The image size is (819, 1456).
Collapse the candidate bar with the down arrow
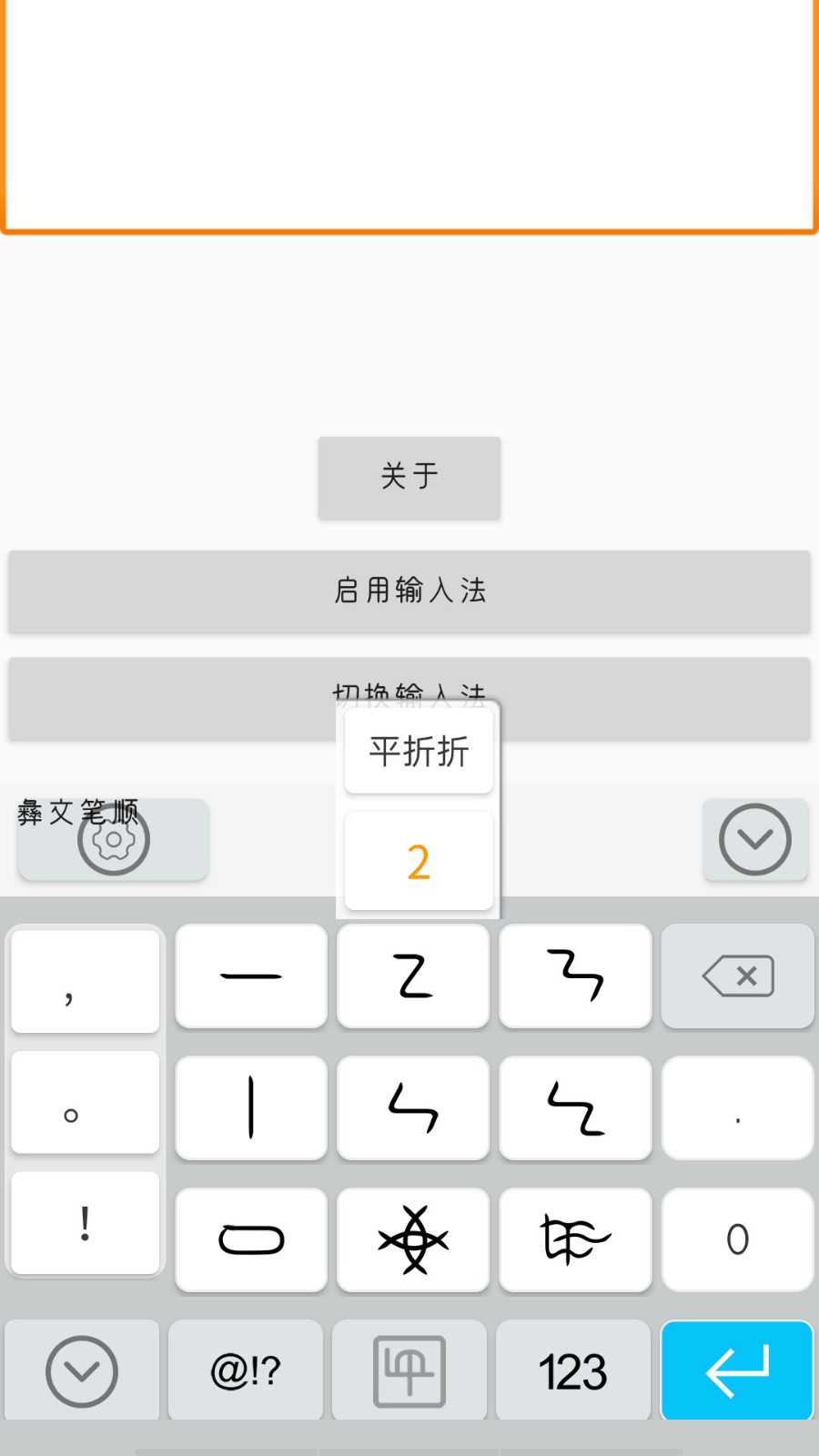pos(754,839)
